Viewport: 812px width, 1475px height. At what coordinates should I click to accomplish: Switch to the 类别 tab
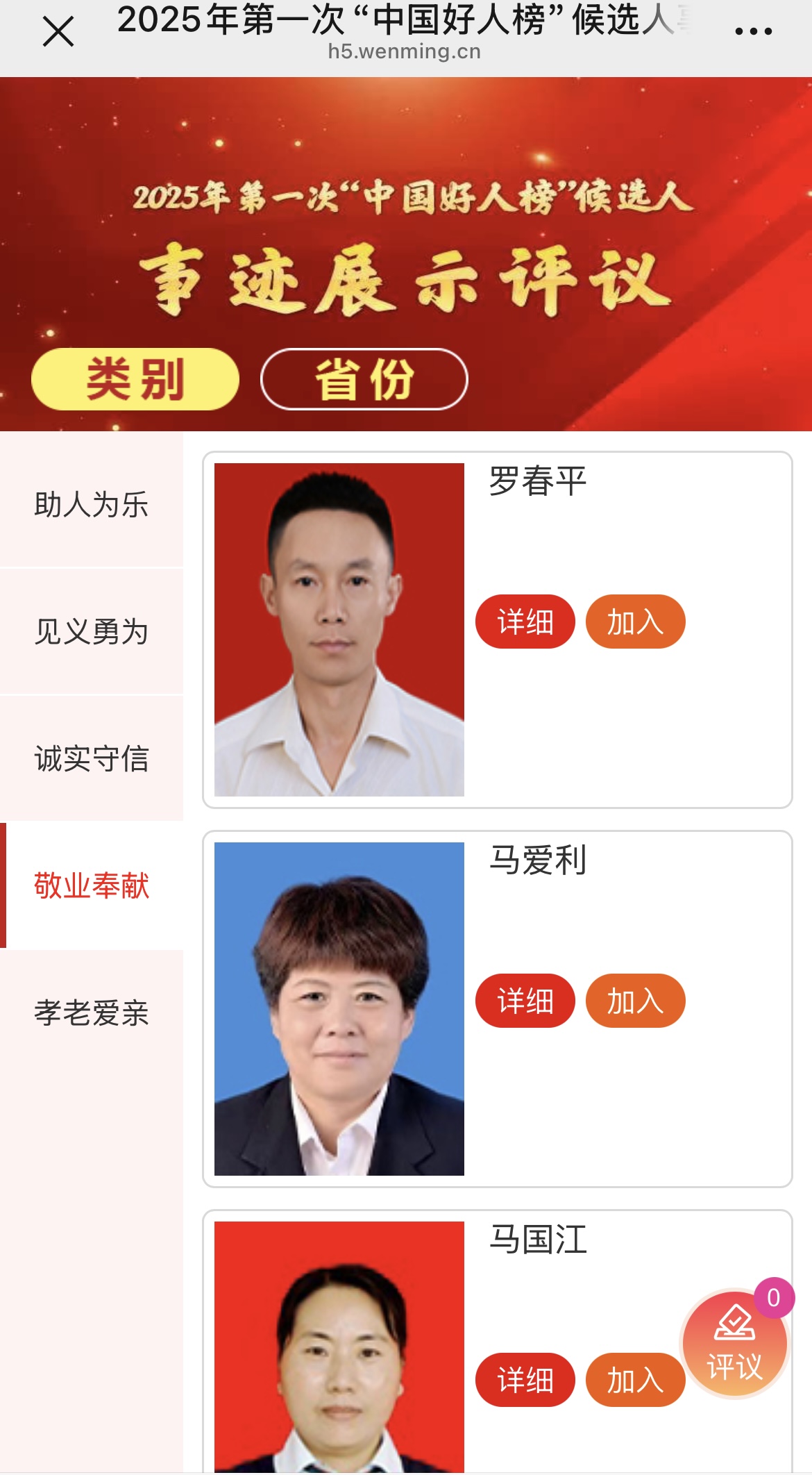point(135,379)
